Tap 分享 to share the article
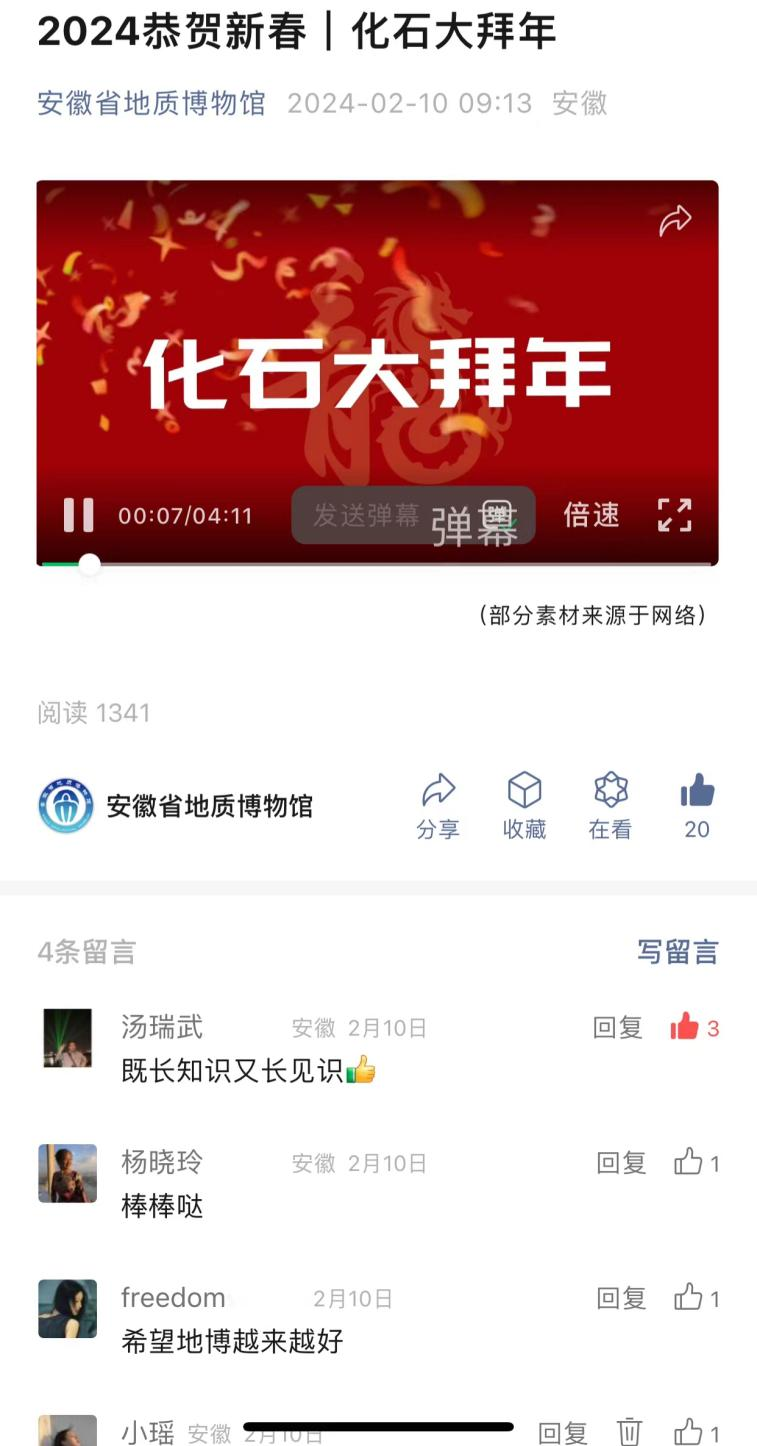 pos(438,806)
